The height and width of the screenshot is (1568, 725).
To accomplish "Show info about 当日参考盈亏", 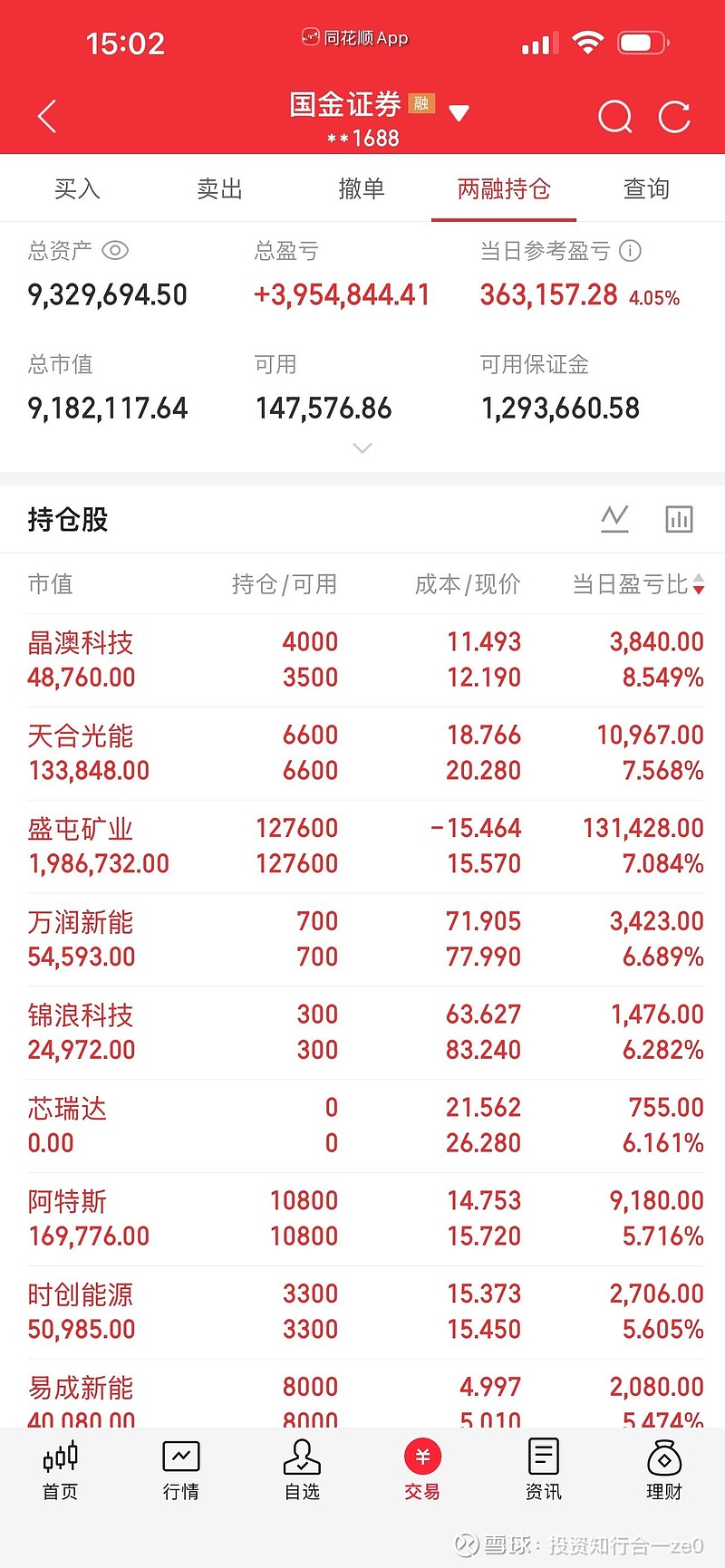I will click(630, 251).
